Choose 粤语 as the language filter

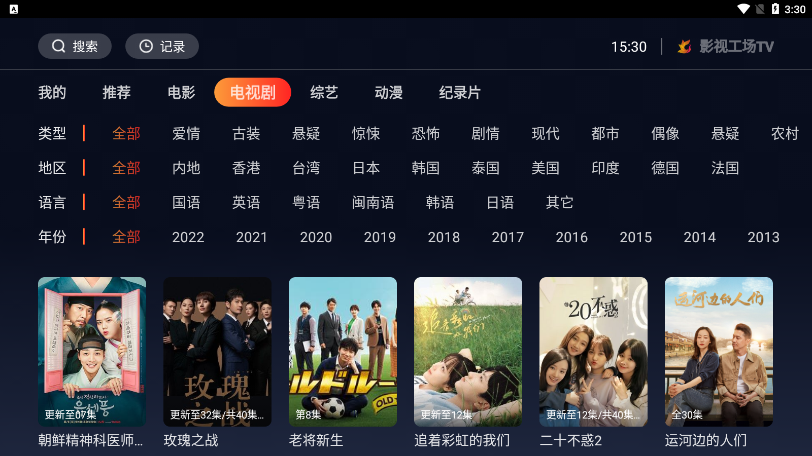pyautogui.click(x=306, y=202)
